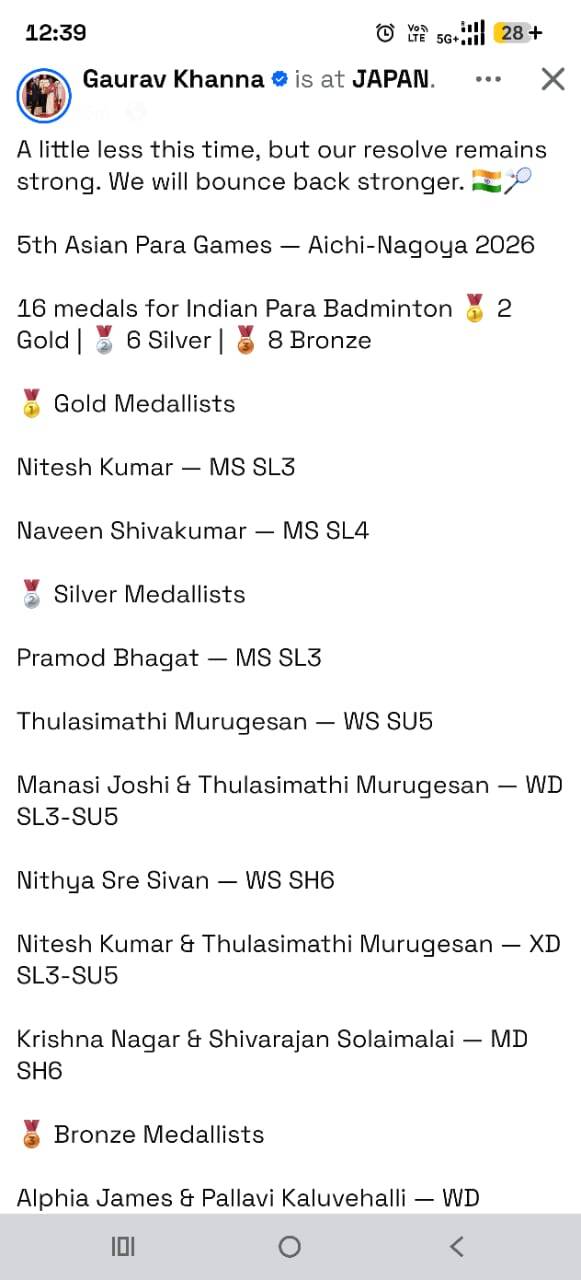Screen dimensions: 581x1280
Task: Open recent apps from navigation bar
Action: tap(123, 1246)
